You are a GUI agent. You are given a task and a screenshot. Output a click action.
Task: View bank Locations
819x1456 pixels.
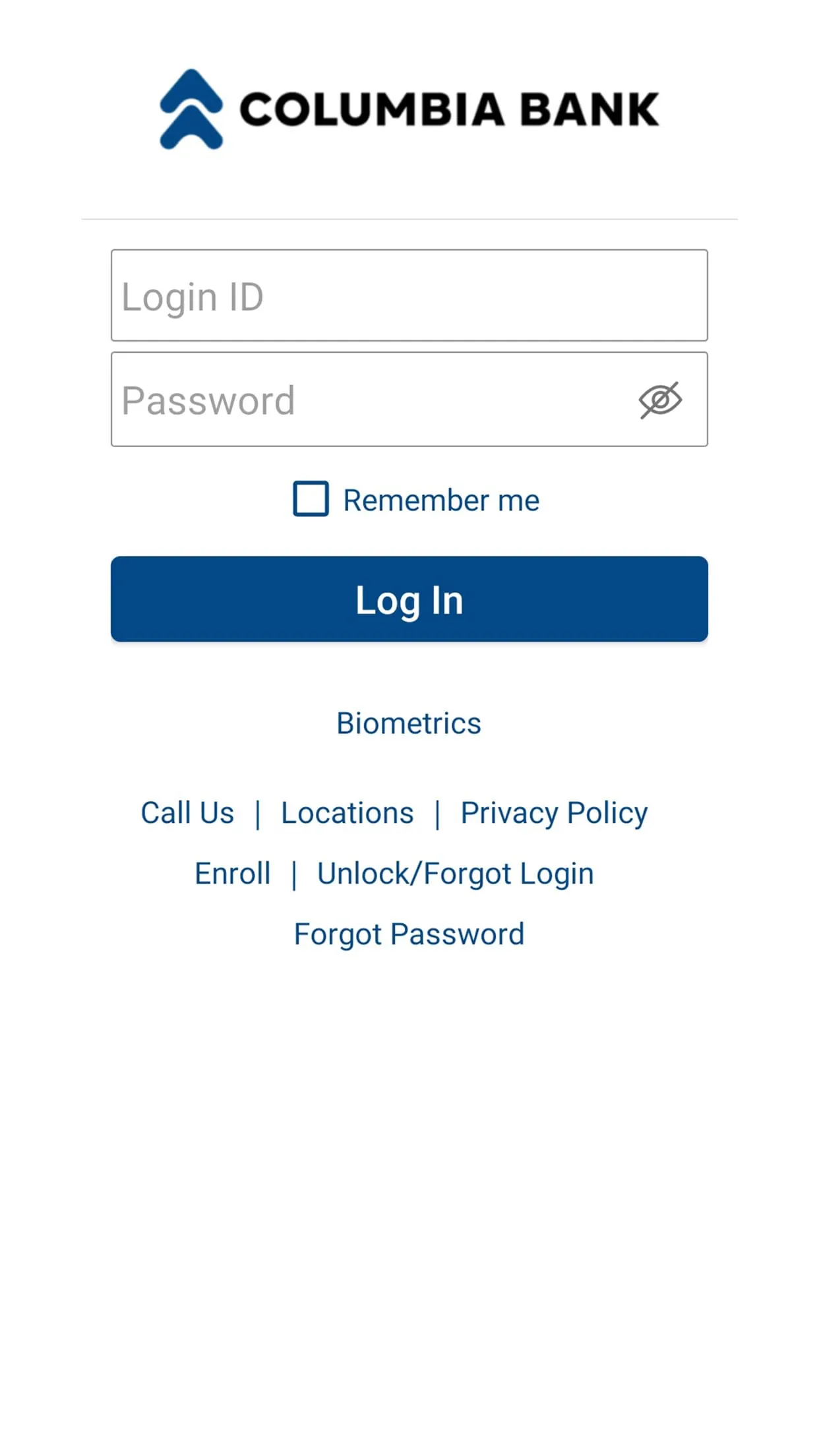click(x=347, y=812)
